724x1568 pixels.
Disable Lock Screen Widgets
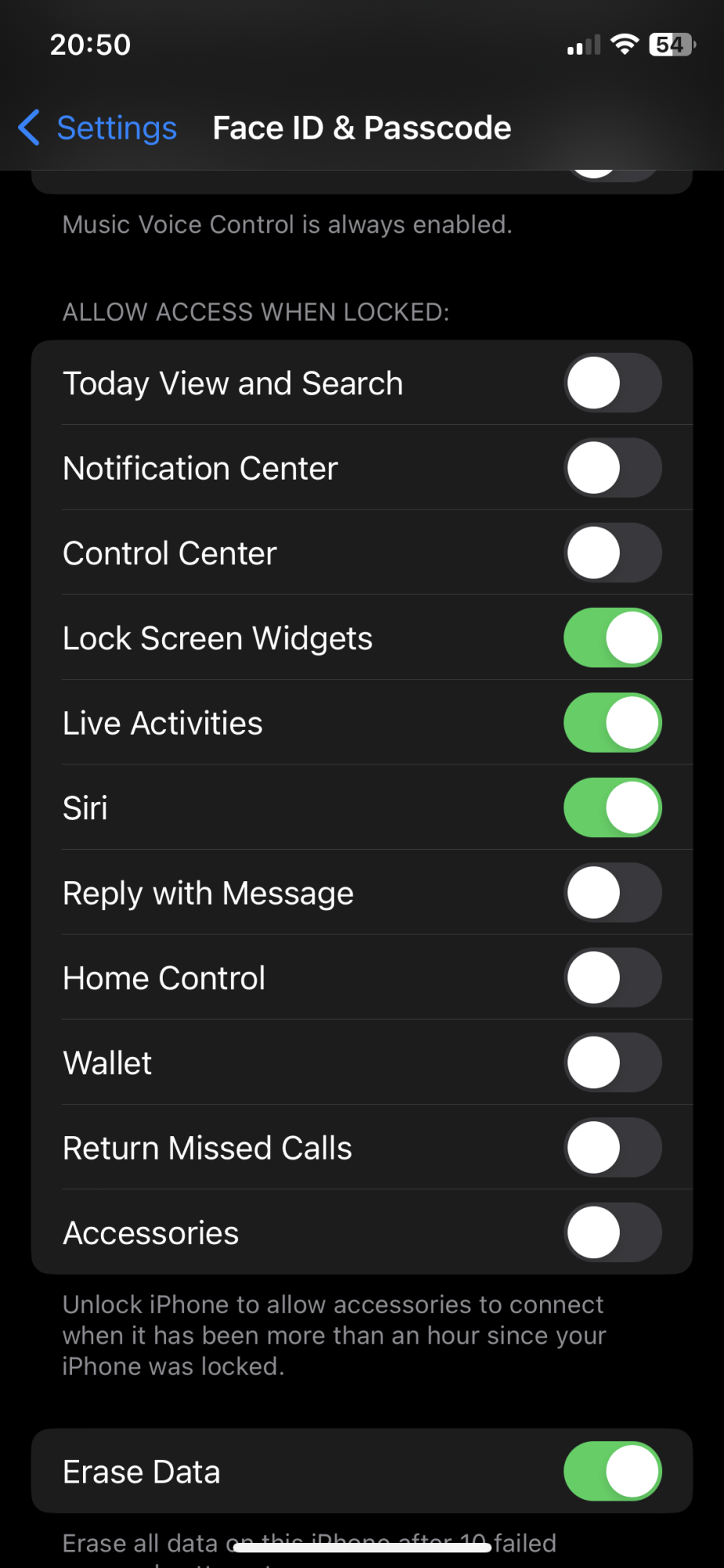(x=612, y=638)
